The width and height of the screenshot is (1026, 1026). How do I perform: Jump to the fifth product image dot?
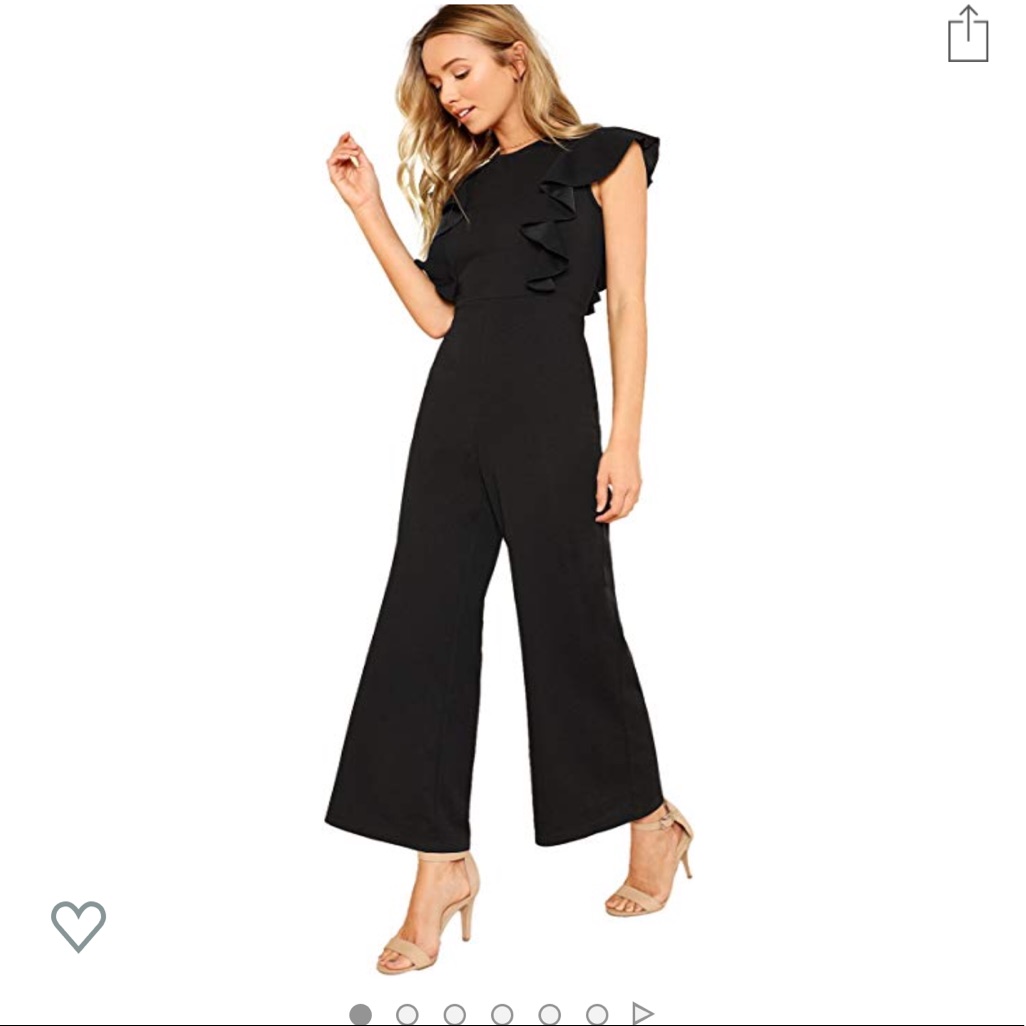(x=550, y=1014)
